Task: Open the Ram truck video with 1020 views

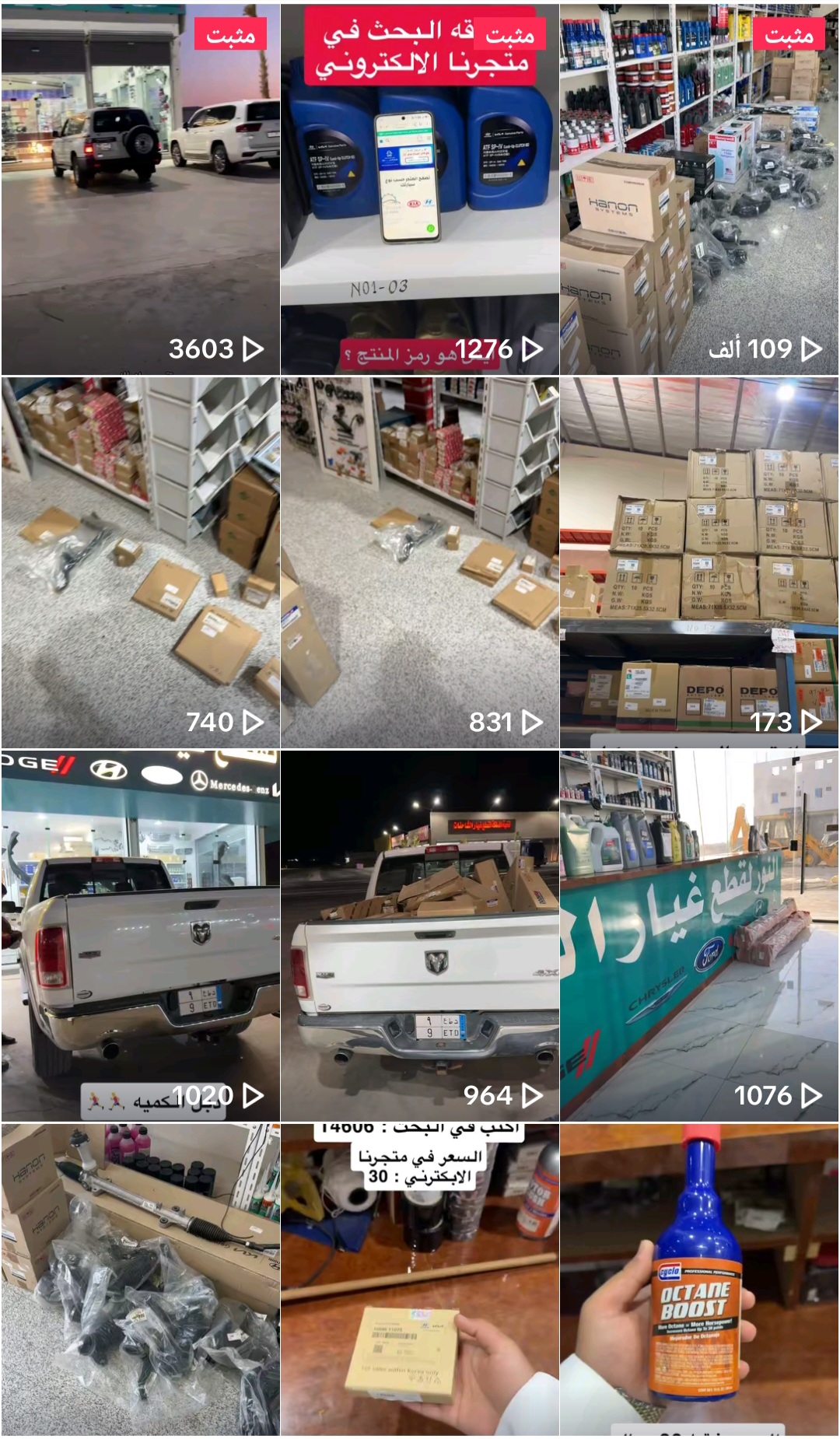Action: coord(140,936)
